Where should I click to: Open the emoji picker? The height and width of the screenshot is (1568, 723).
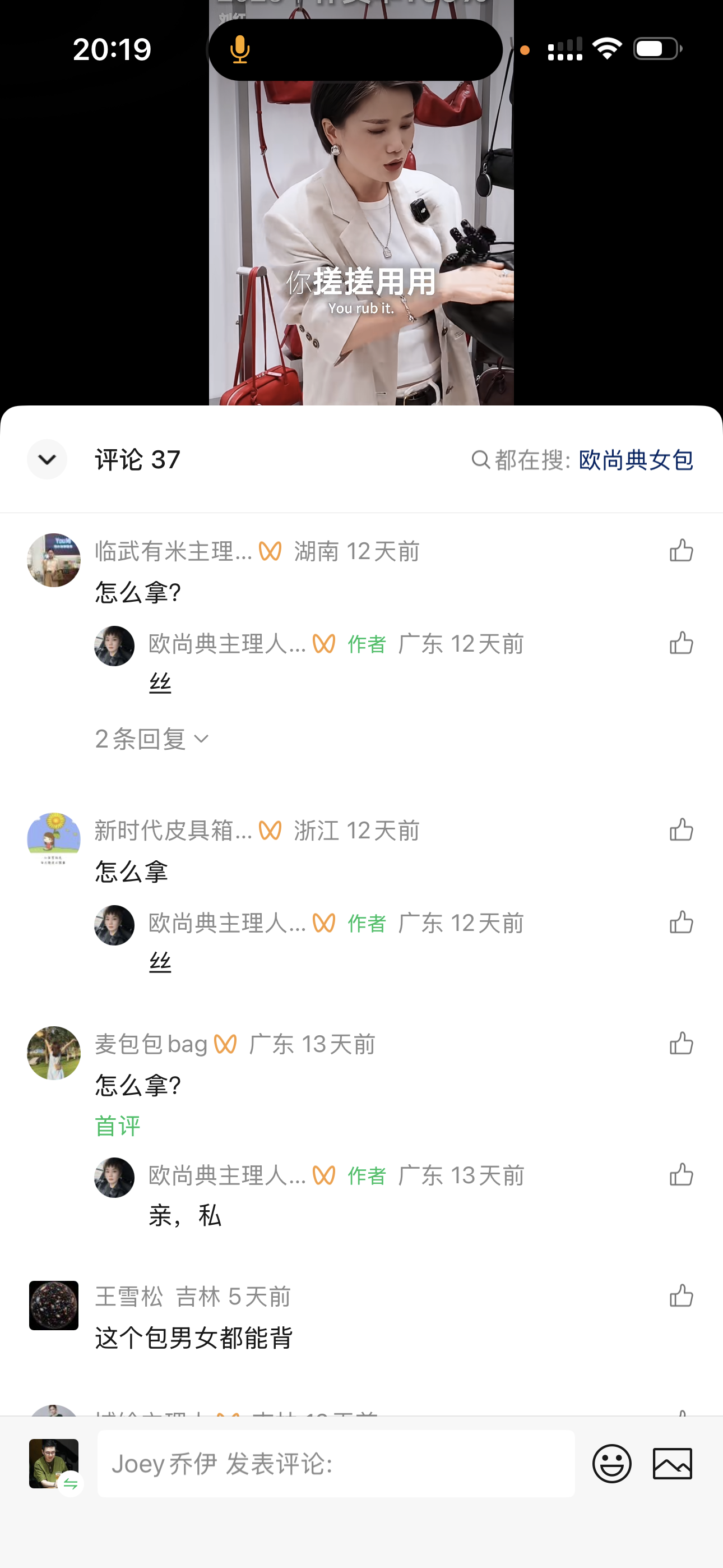pos(611,1463)
